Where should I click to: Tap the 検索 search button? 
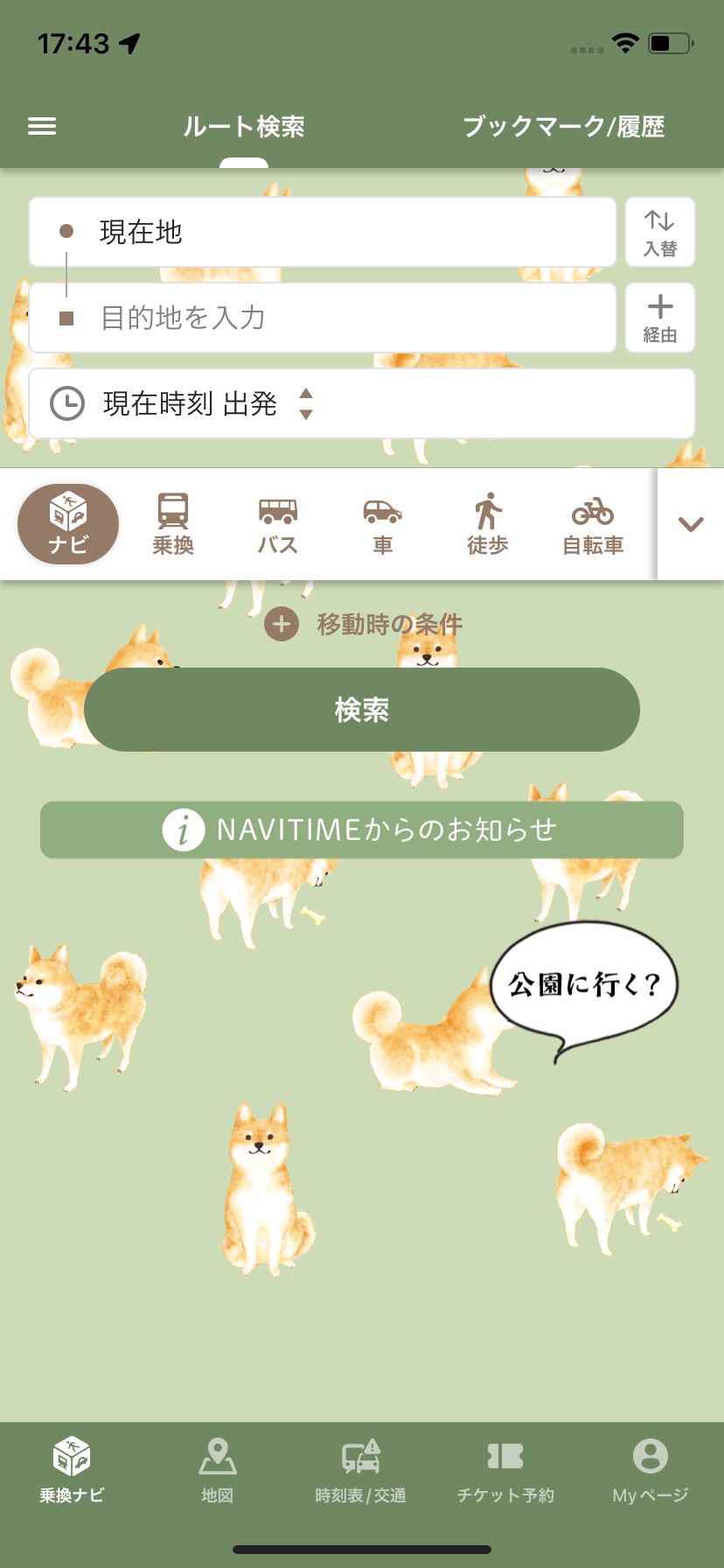(x=361, y=710)
